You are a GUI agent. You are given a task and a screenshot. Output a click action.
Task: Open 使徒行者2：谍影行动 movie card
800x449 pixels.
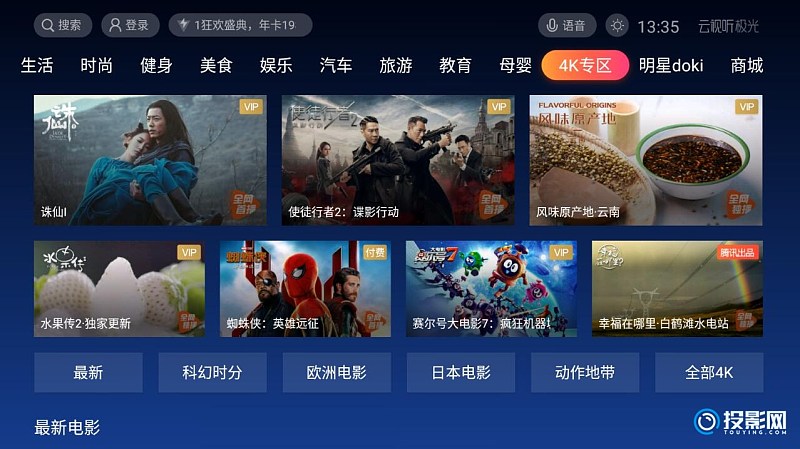coord(398,160)
